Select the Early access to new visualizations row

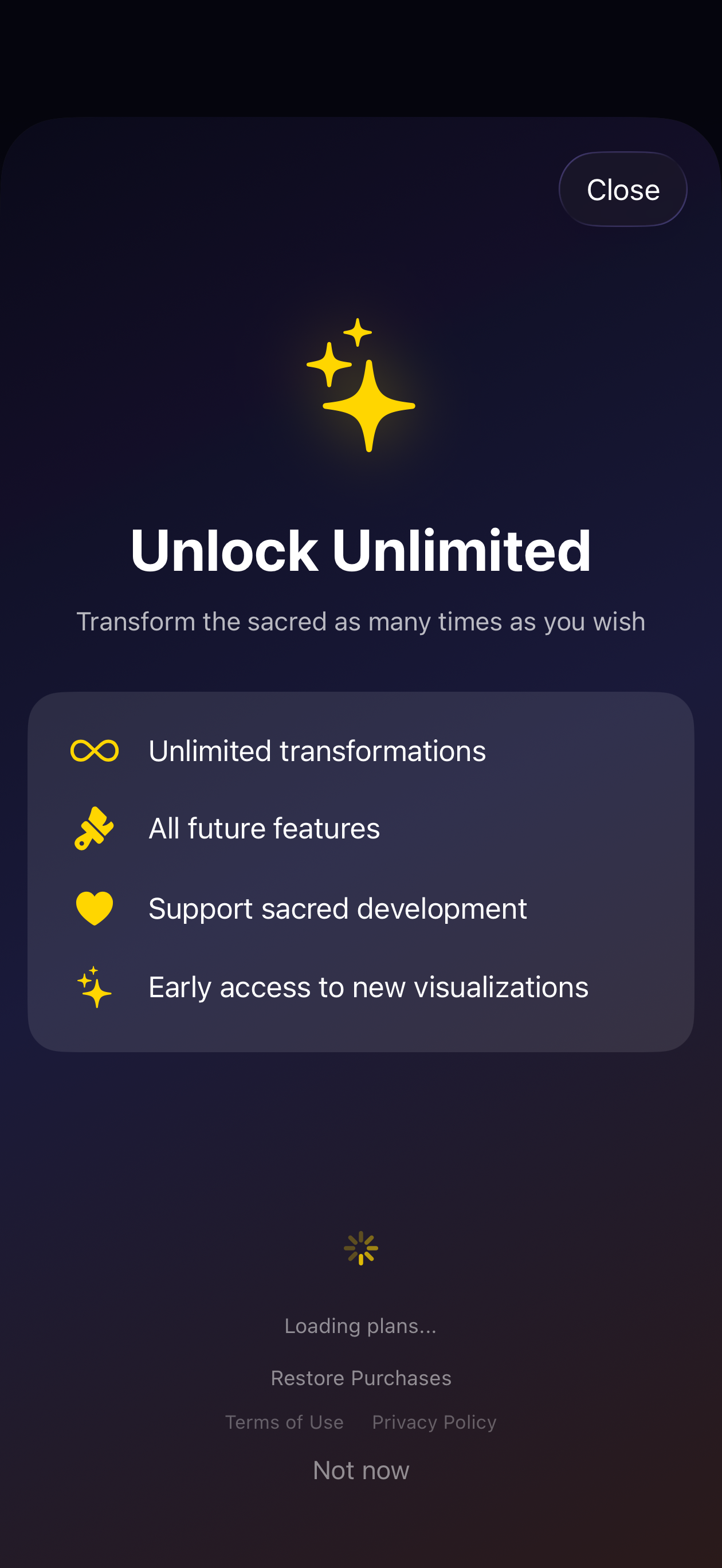click(368, 987)
